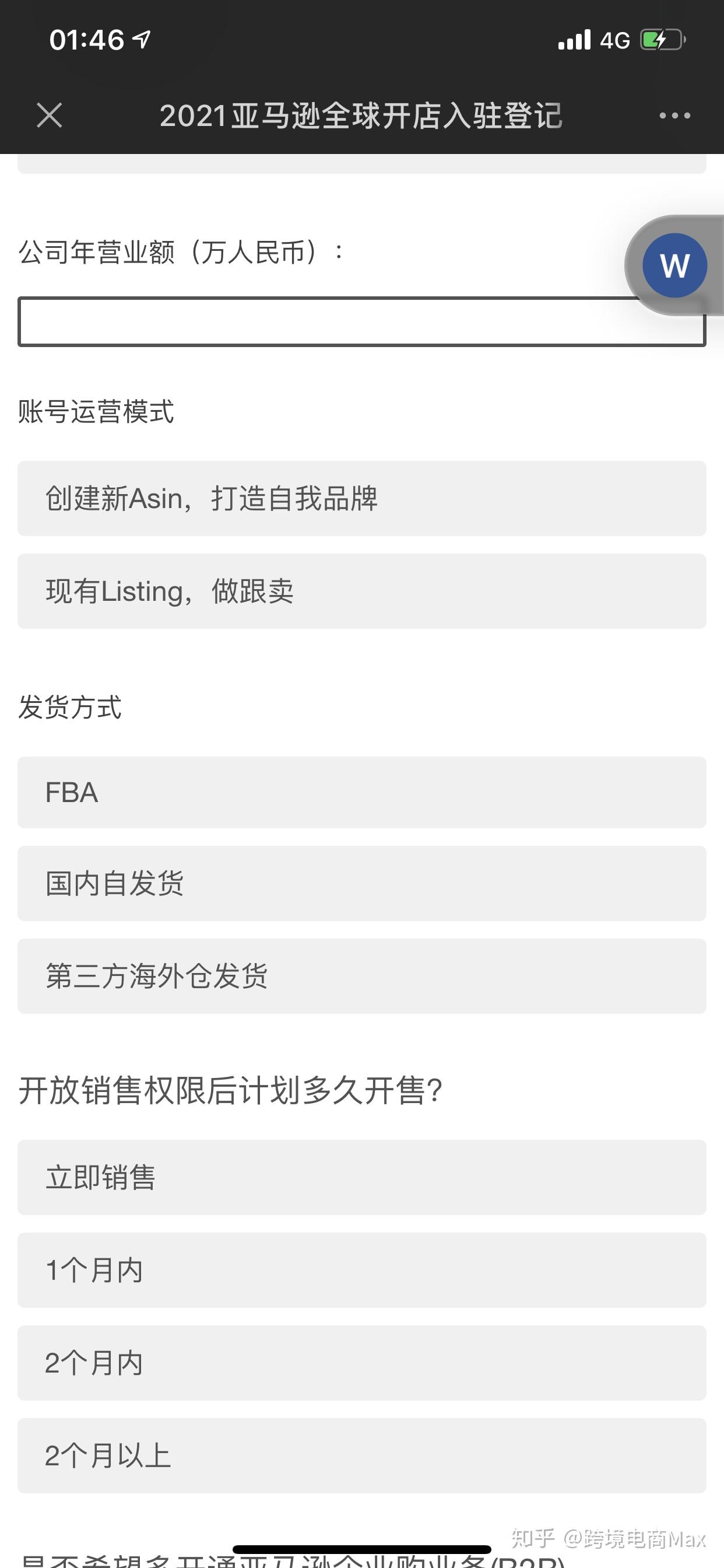724x1568 pixels.
Task: Select 创建新Asin，打造自我品牌 option
Action: point(361,499)
